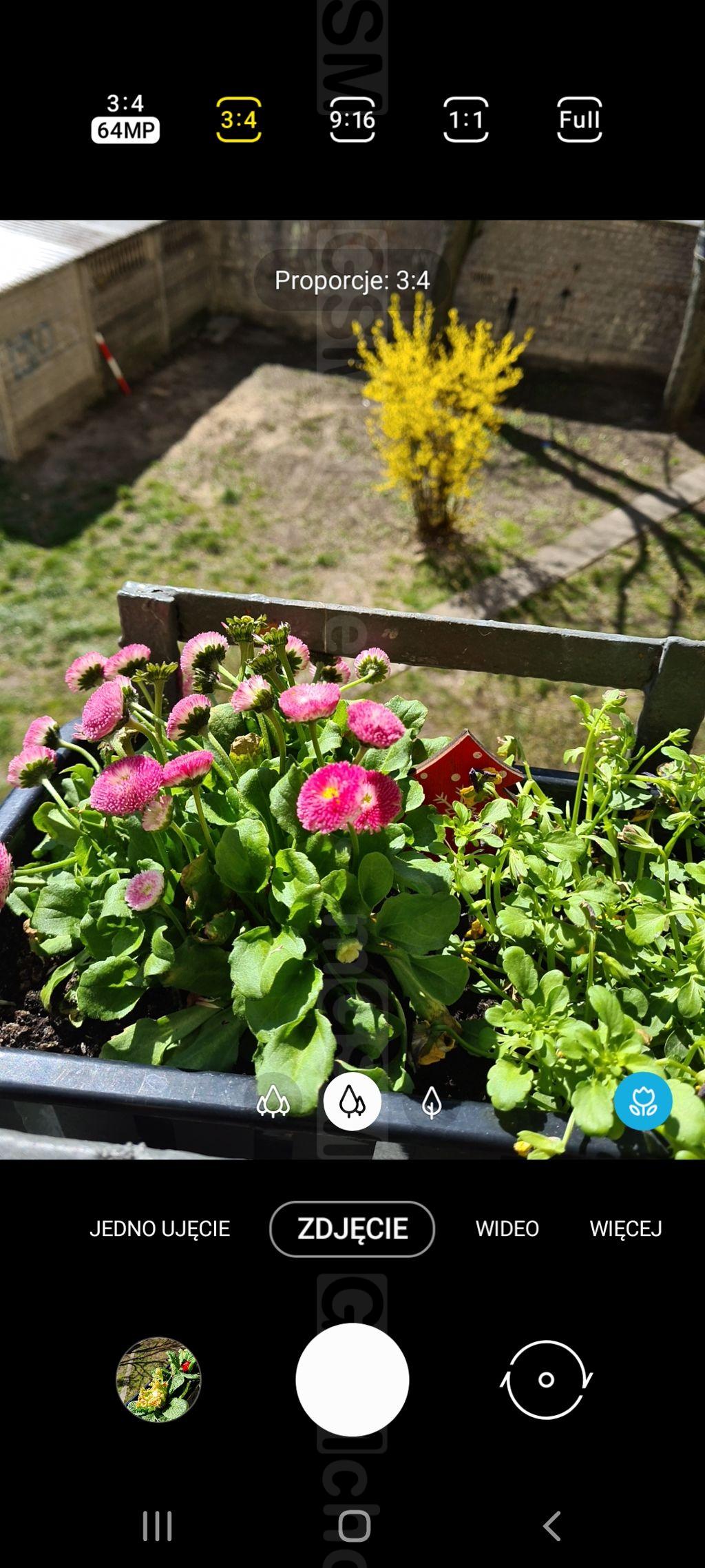Select the standard wide lens
Viewport: 705px width, 1568px height.
click(352, 1101)
